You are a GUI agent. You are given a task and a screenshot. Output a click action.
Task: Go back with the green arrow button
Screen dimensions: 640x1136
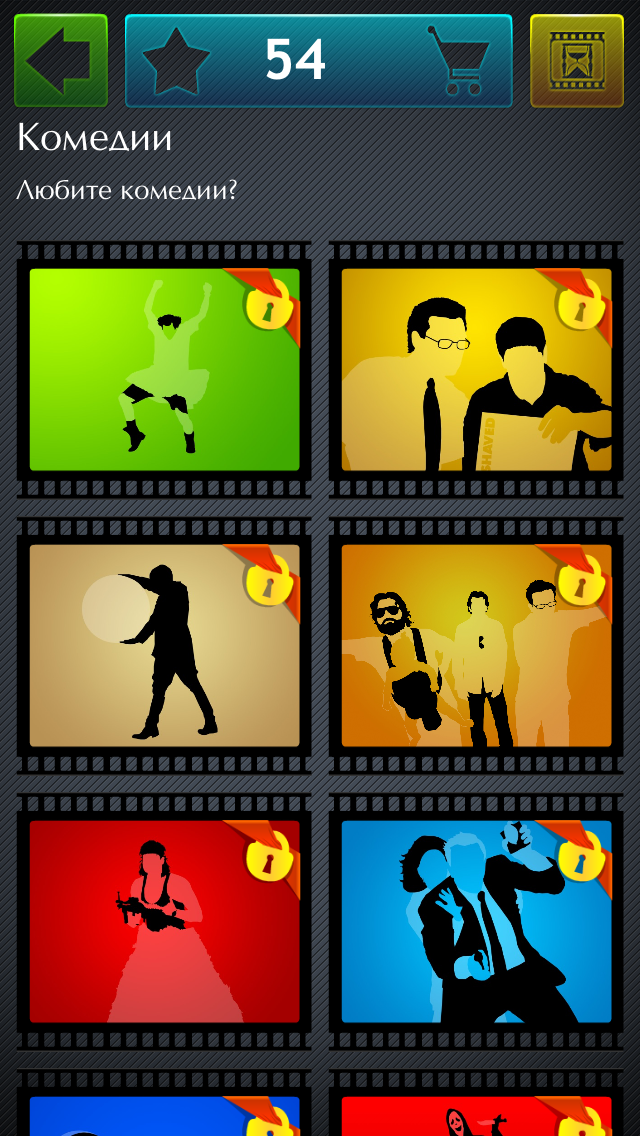coord(61,61)
